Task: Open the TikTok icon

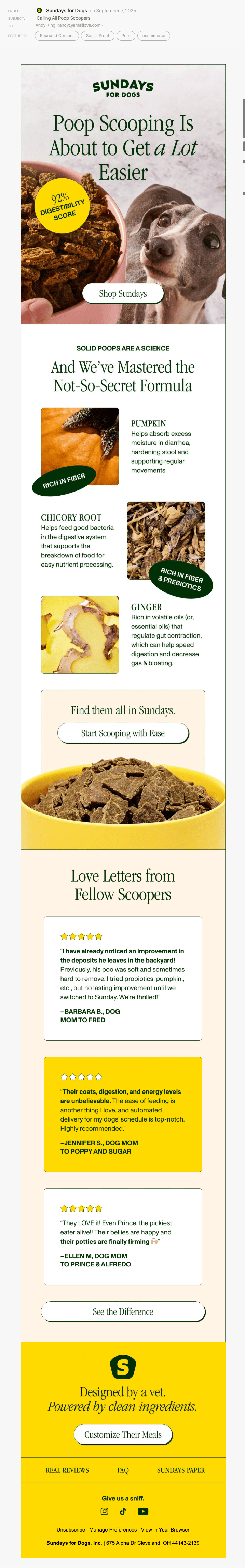Action: 122,1511
